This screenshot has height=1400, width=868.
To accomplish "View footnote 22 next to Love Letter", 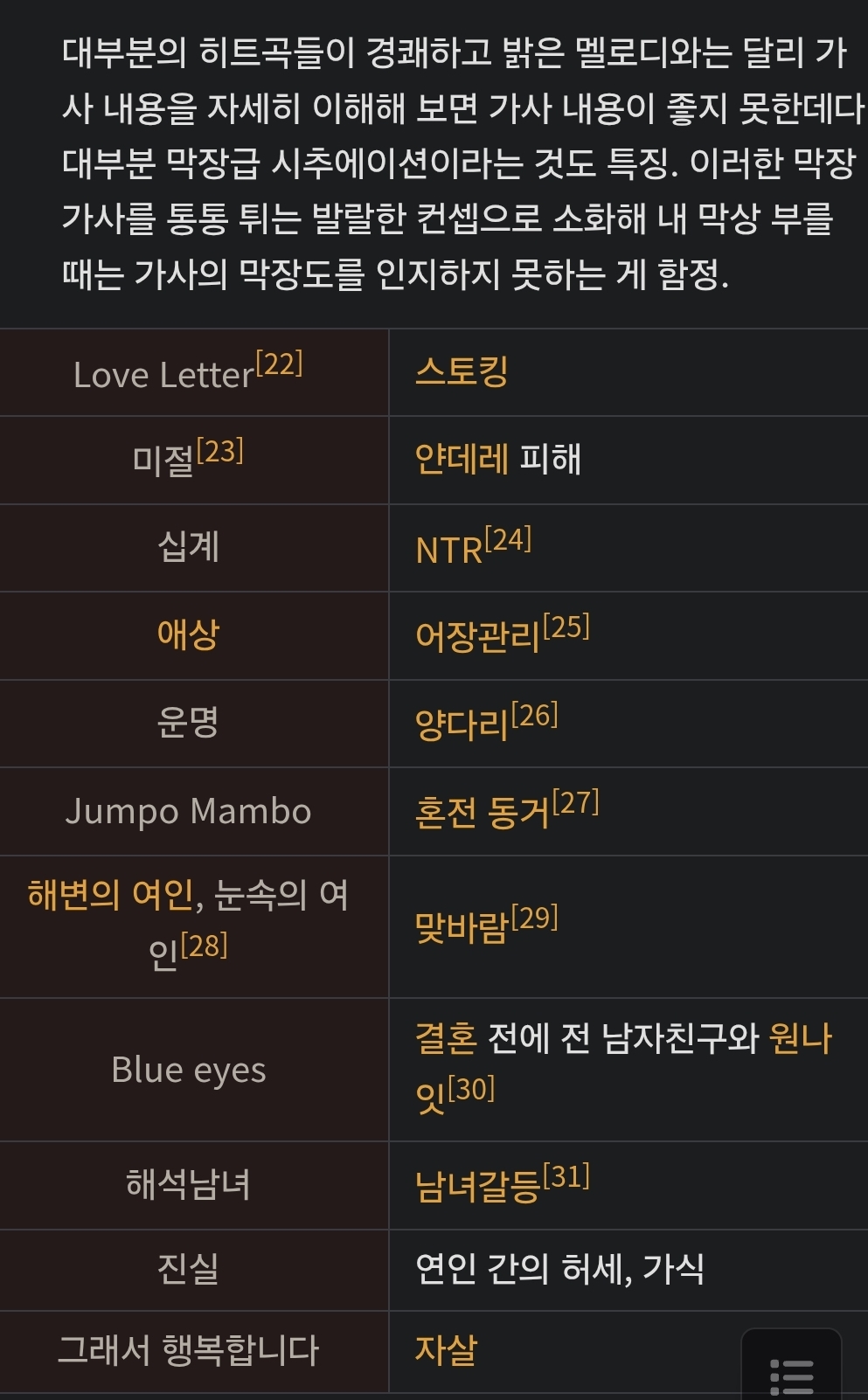I will [279, 364].
